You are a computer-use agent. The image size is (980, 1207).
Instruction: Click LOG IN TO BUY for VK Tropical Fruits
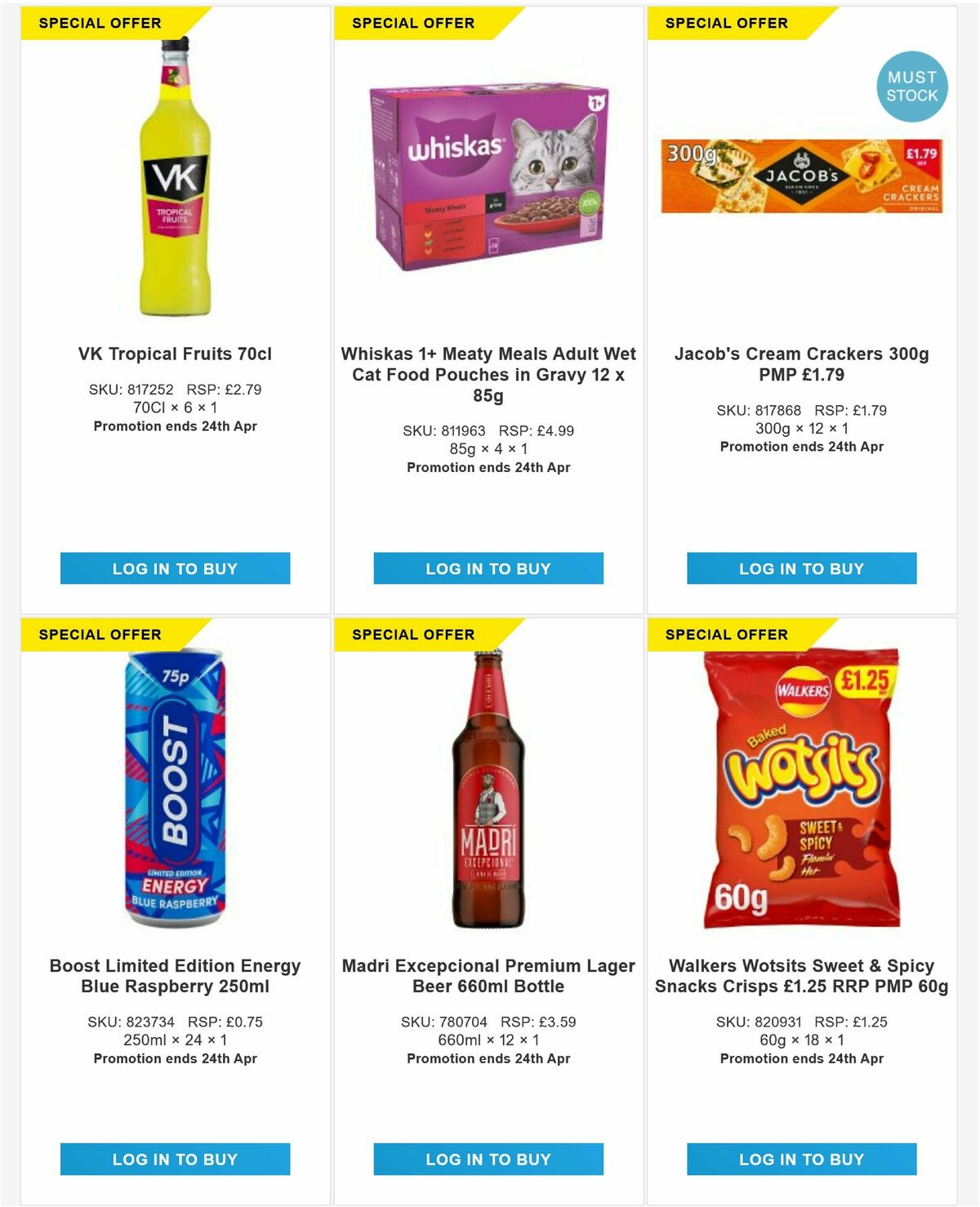[x=175, y=568]
